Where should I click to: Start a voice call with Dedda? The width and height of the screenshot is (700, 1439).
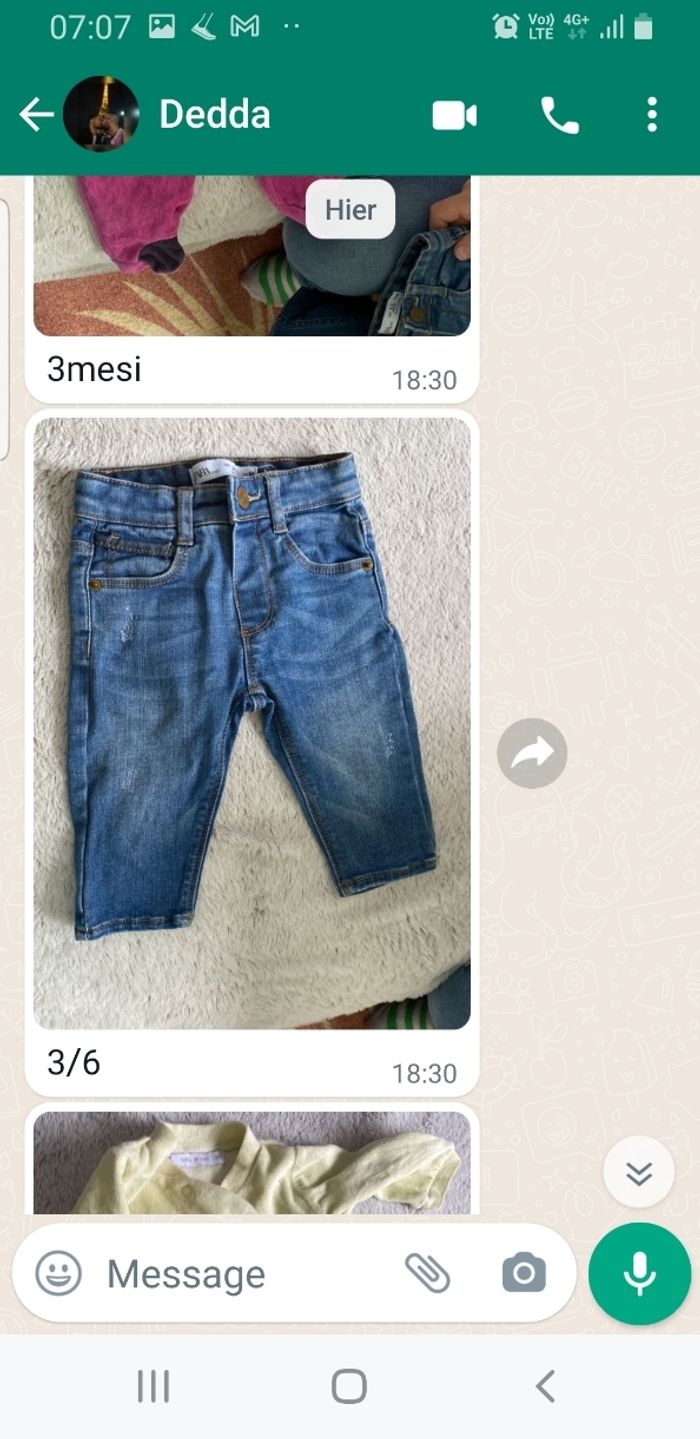(x=559, y=116)
